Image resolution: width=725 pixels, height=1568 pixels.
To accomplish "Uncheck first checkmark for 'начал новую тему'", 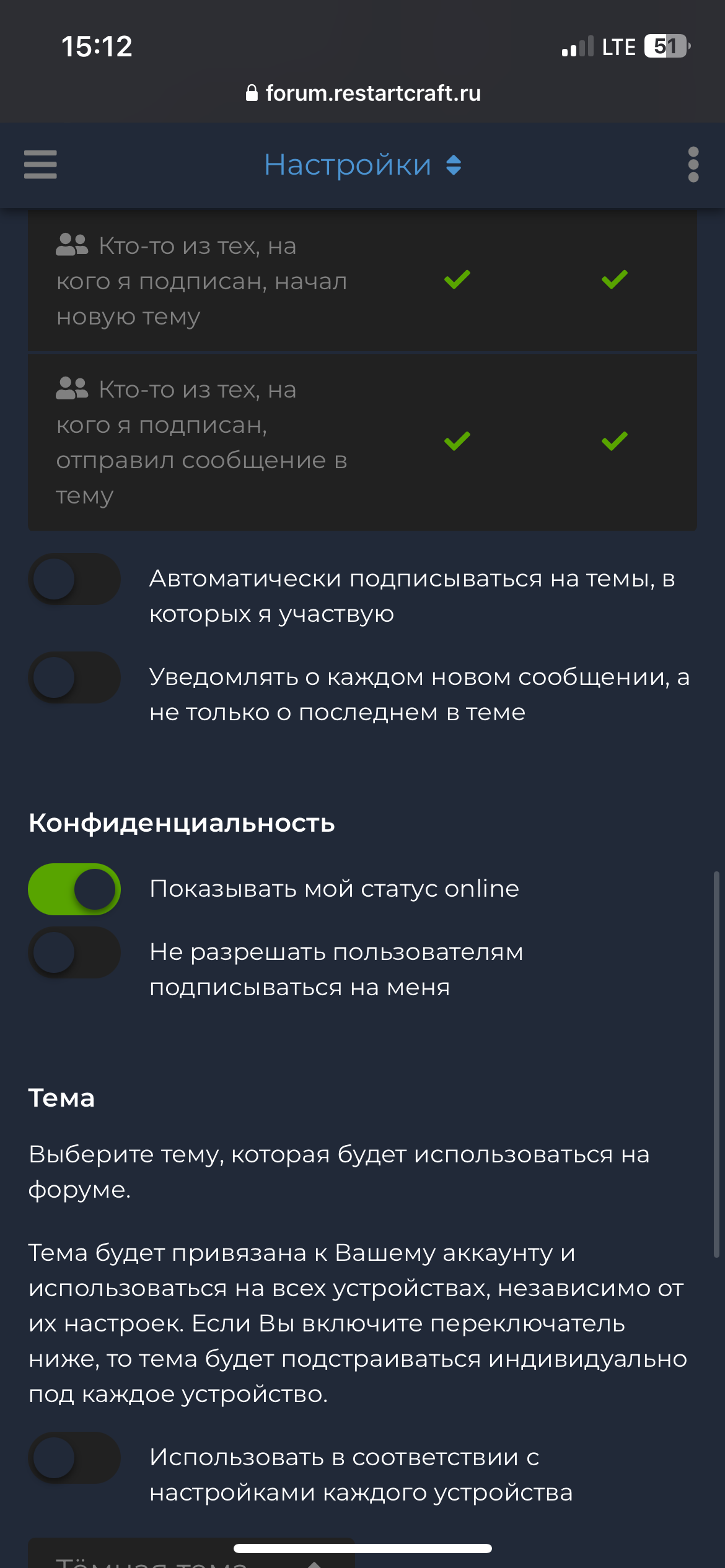I will 457,280.
